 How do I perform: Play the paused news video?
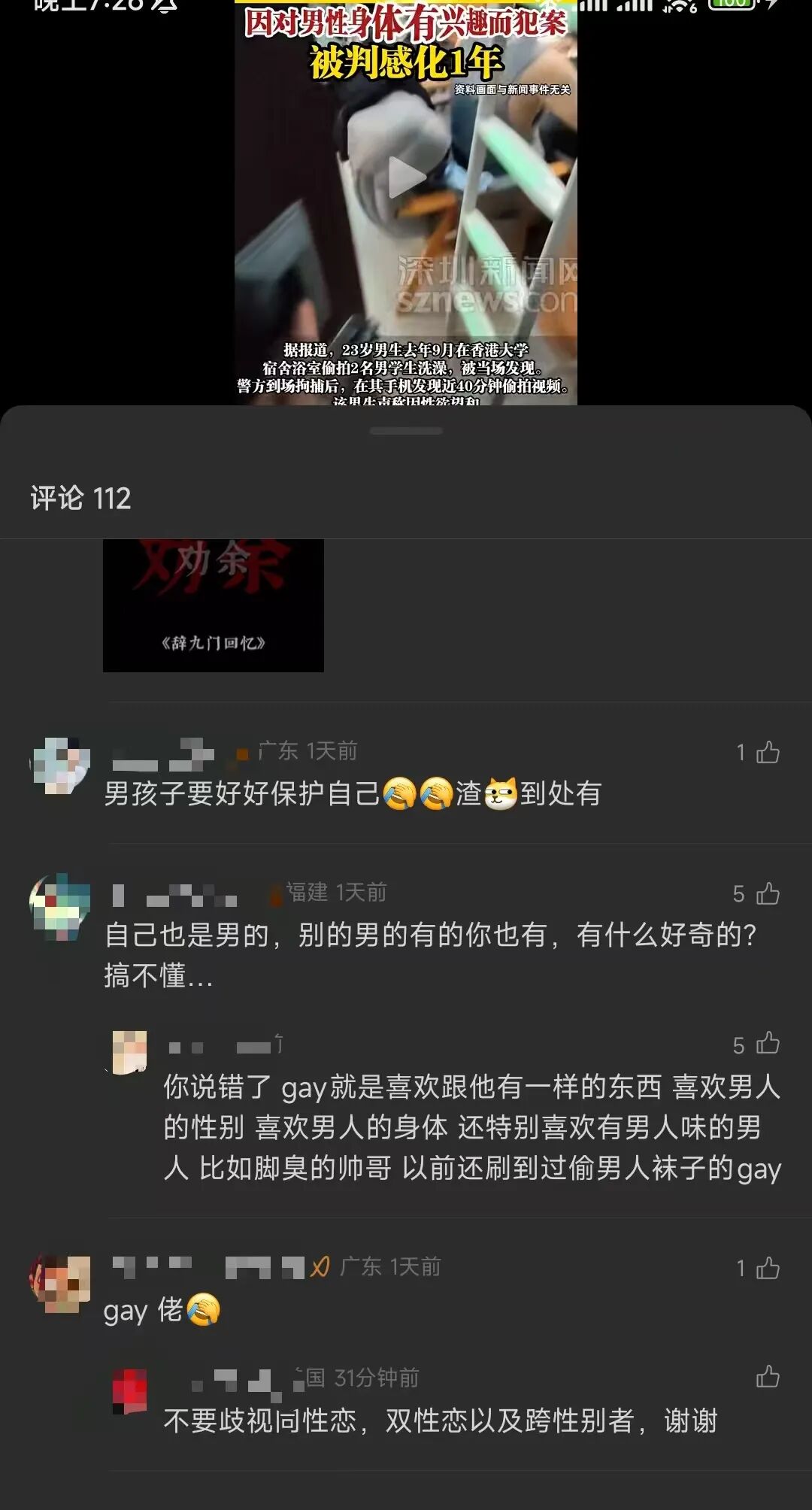point(406,177)
